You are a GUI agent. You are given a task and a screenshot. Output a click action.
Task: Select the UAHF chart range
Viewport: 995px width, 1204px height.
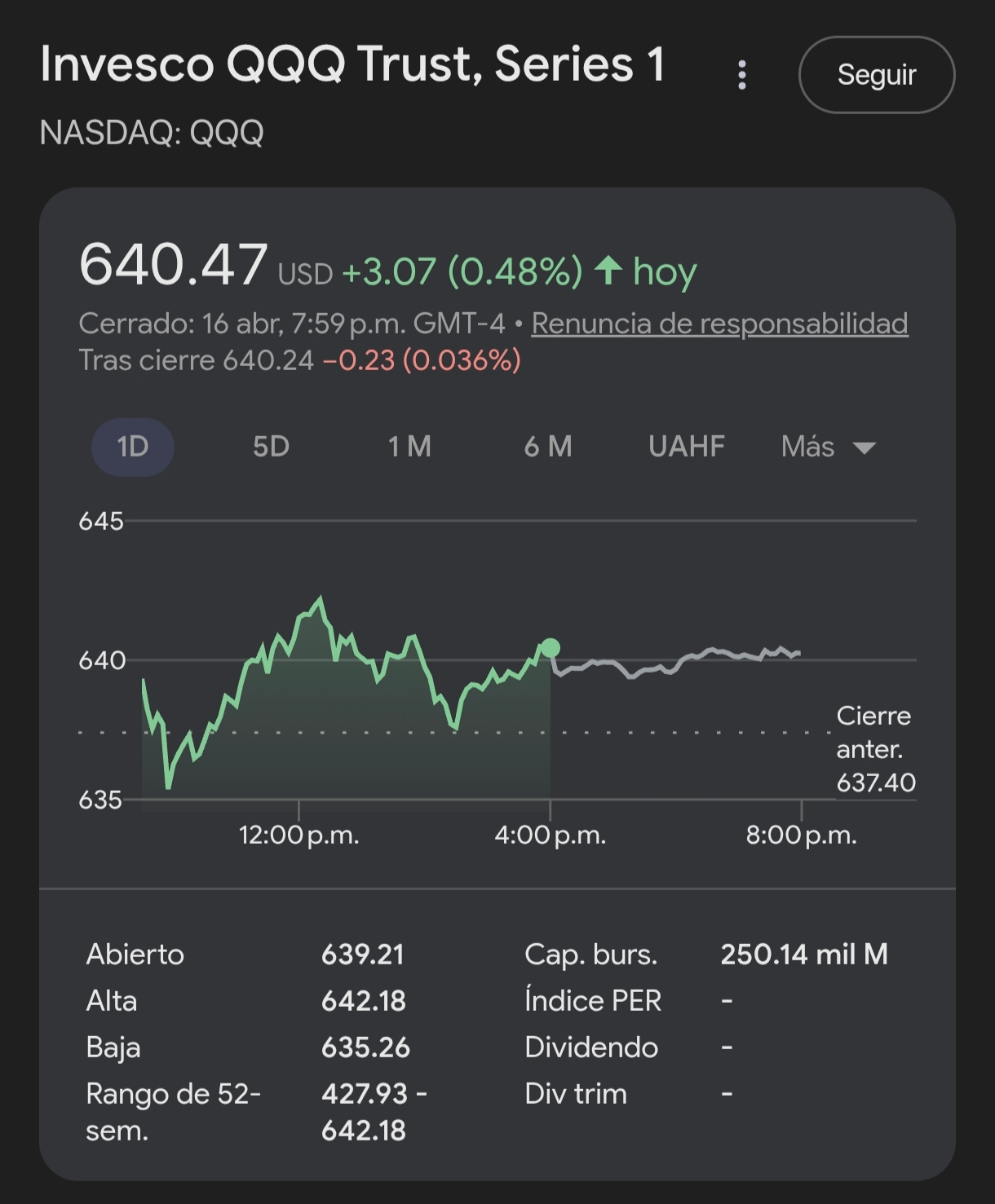[686, 447]
